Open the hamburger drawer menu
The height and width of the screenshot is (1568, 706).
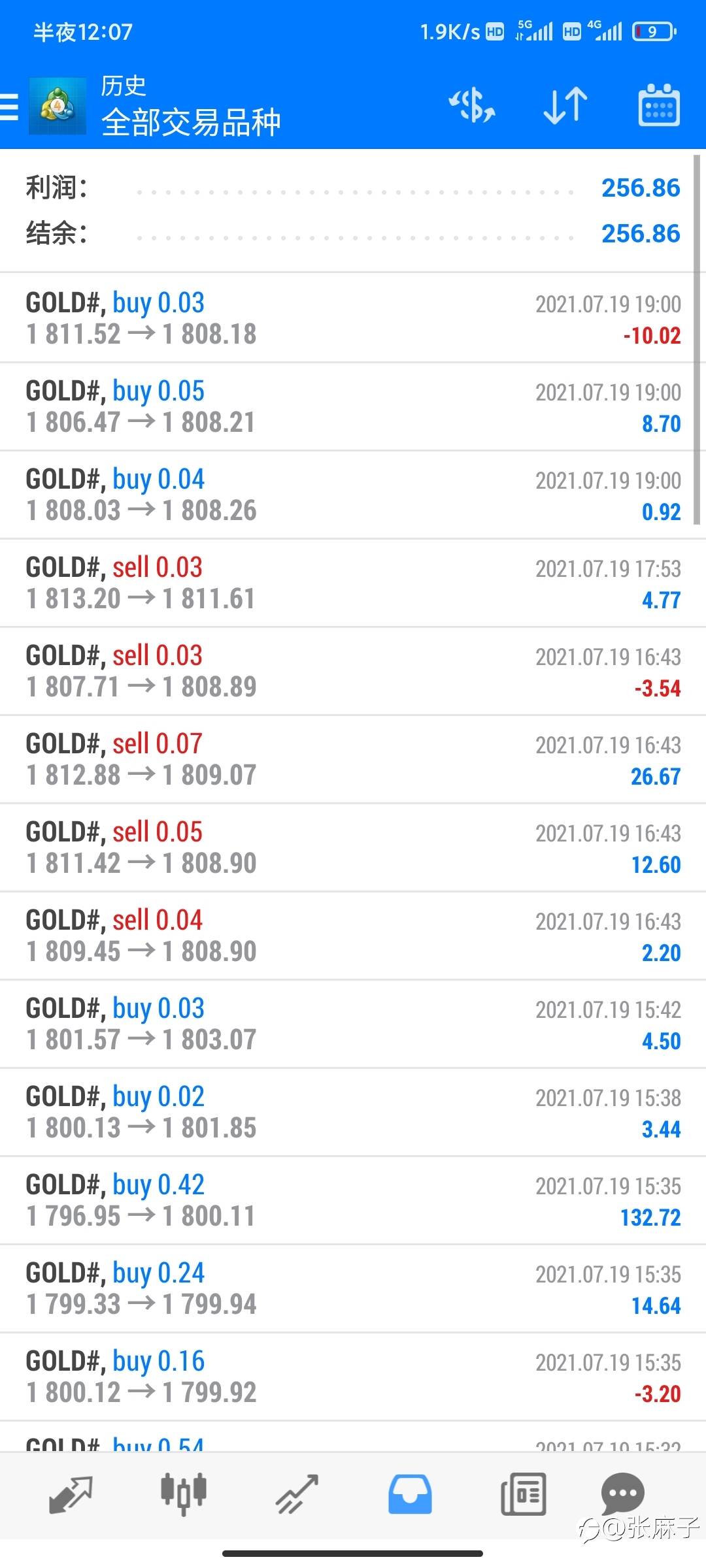[9, 106]
